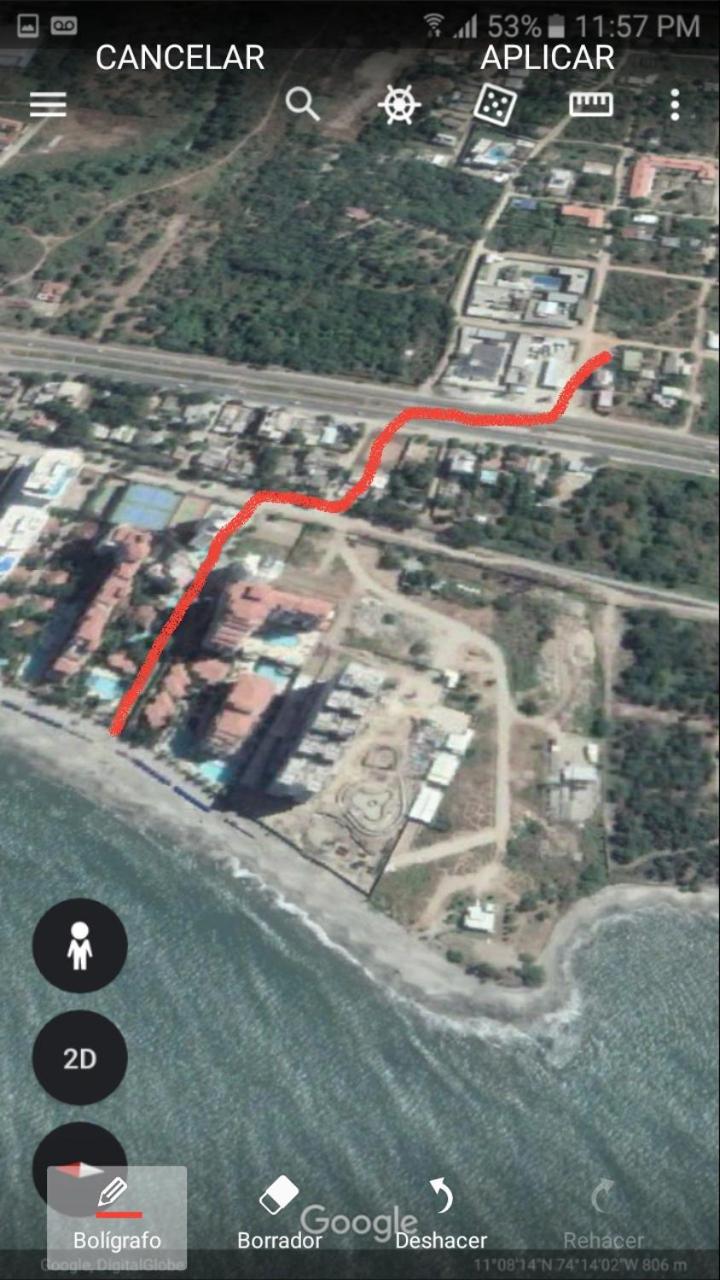The width and height of the screenshot is (720, 1280).
Task: Open the ruler measure tool
Action: click(591, 104)
